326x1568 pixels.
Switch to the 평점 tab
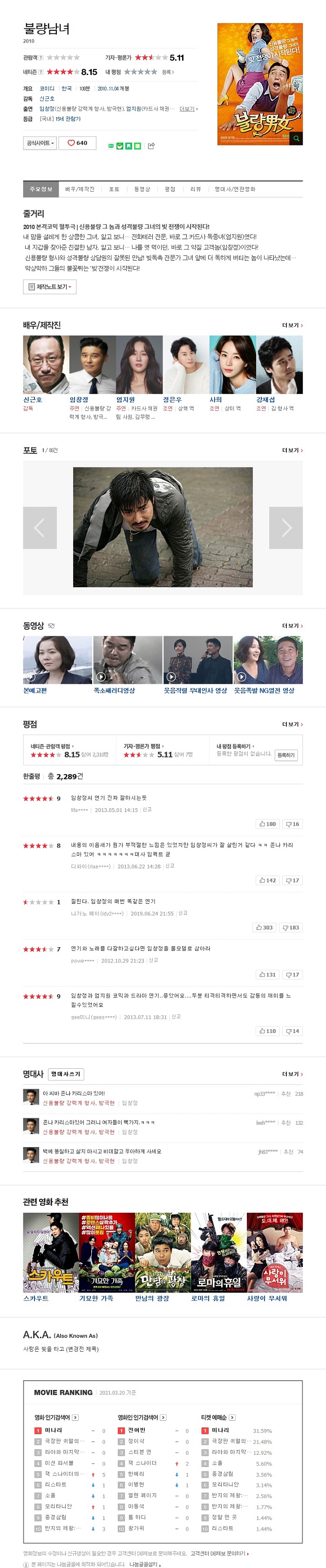[x=170, y=189]
